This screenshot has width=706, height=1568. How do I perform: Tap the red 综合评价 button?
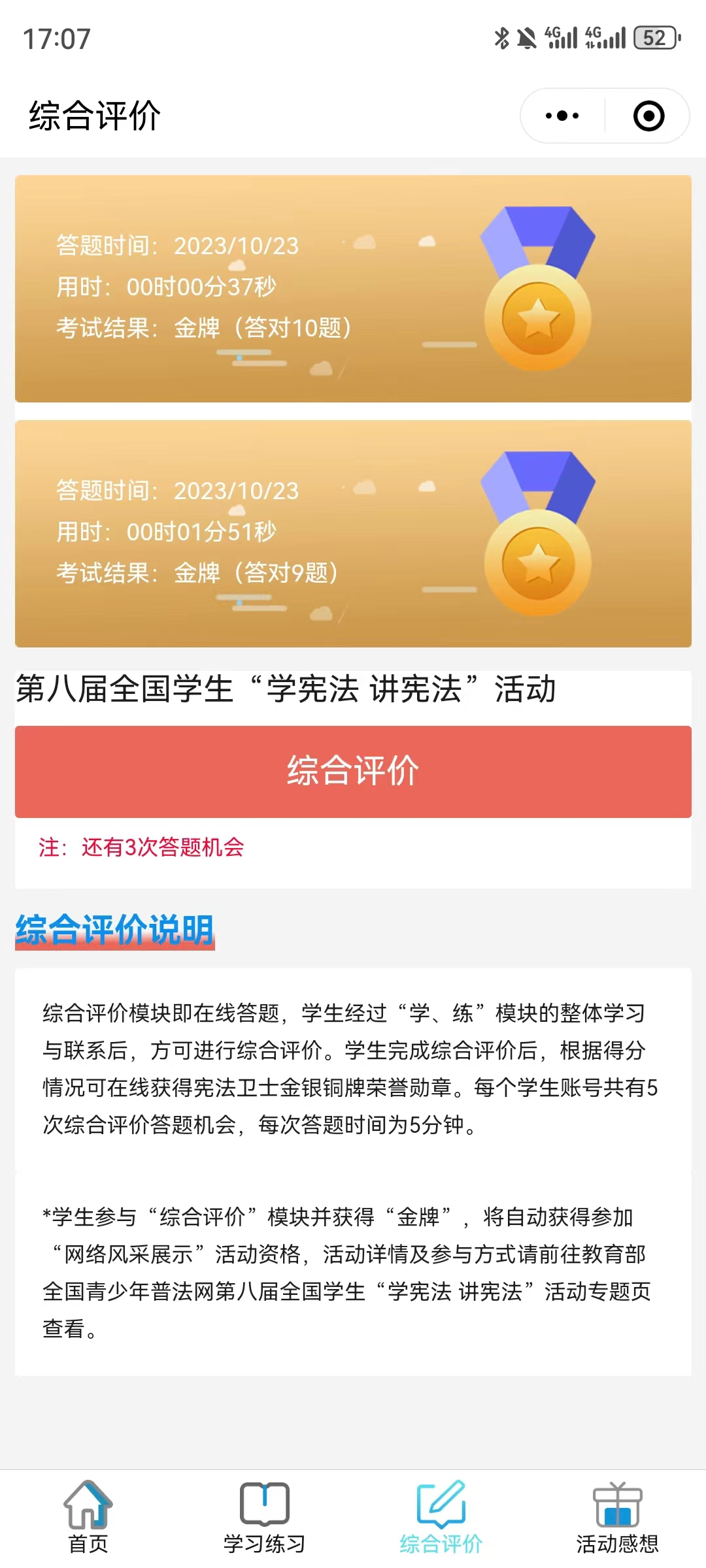pos(353,772)
